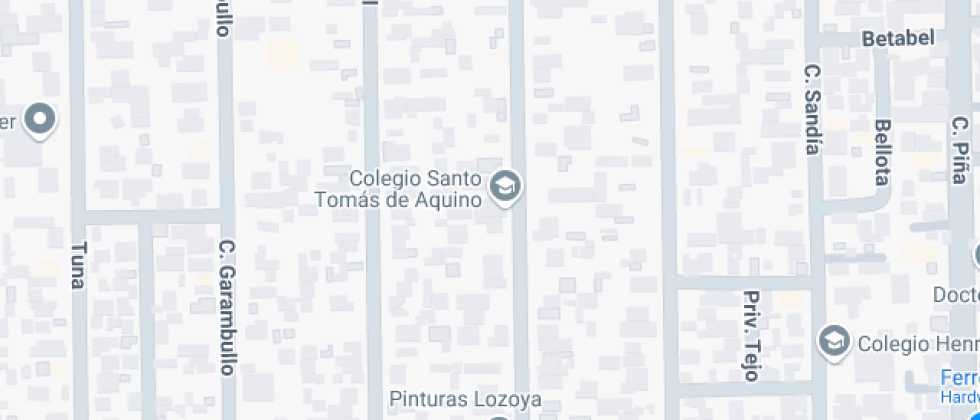Open the gray location pin near Tuna street
This screenshot has width=980, height=420.
[x=41, y=121]
